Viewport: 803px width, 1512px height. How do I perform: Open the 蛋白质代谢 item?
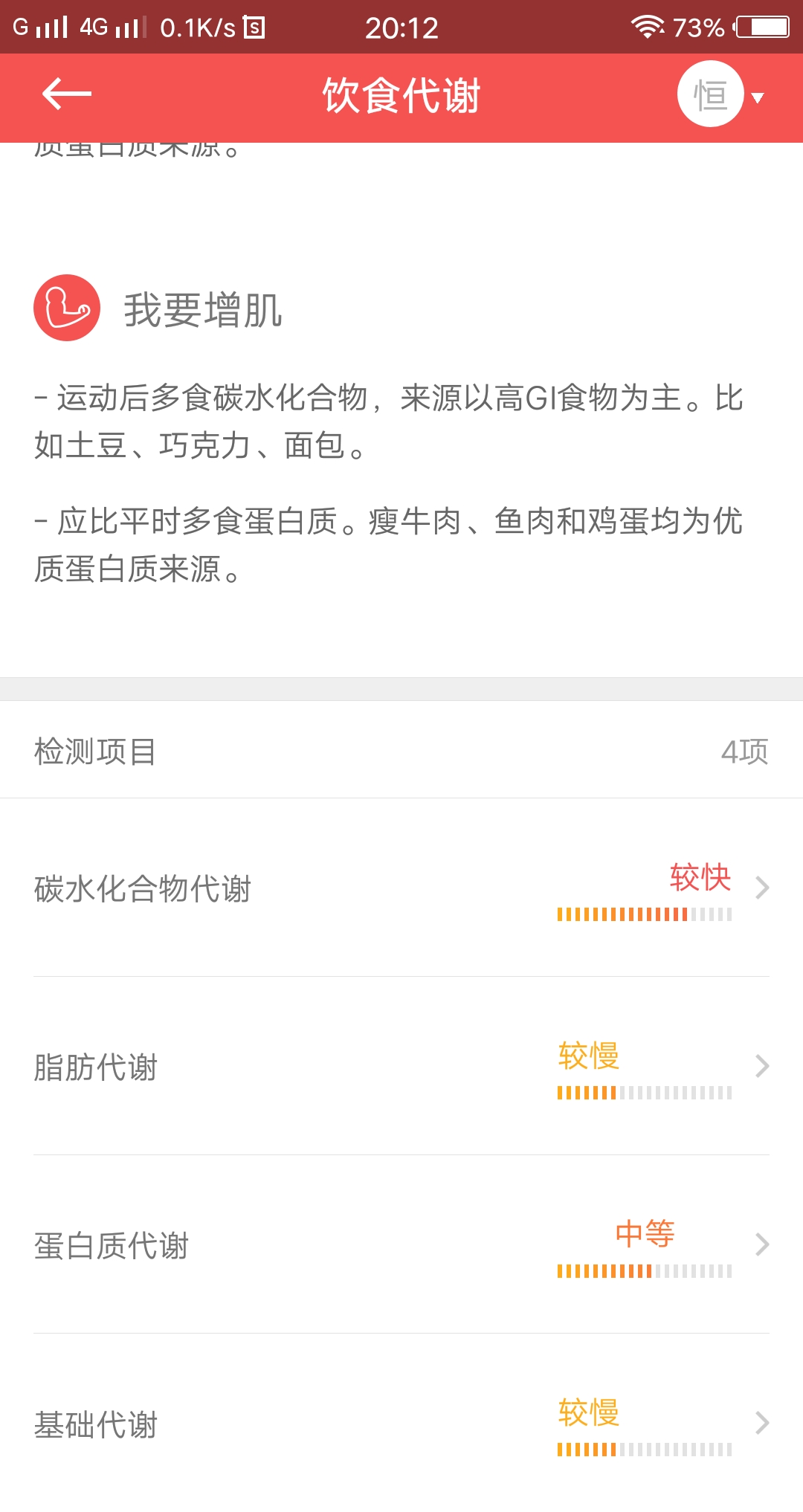click(x=401, y=1245)
